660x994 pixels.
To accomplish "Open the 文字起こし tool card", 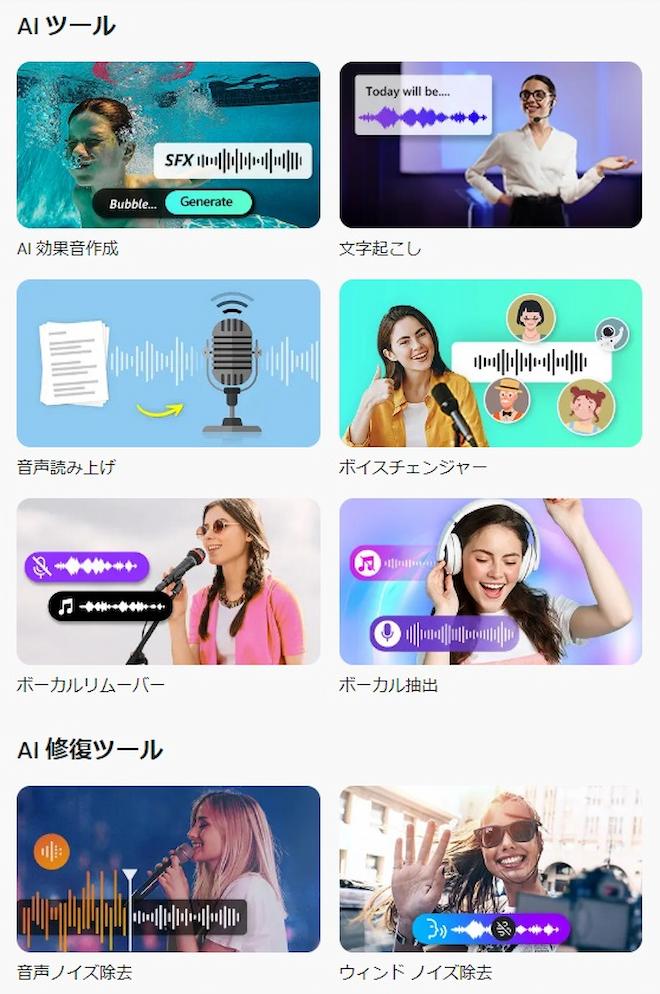I will pos(491,145).
